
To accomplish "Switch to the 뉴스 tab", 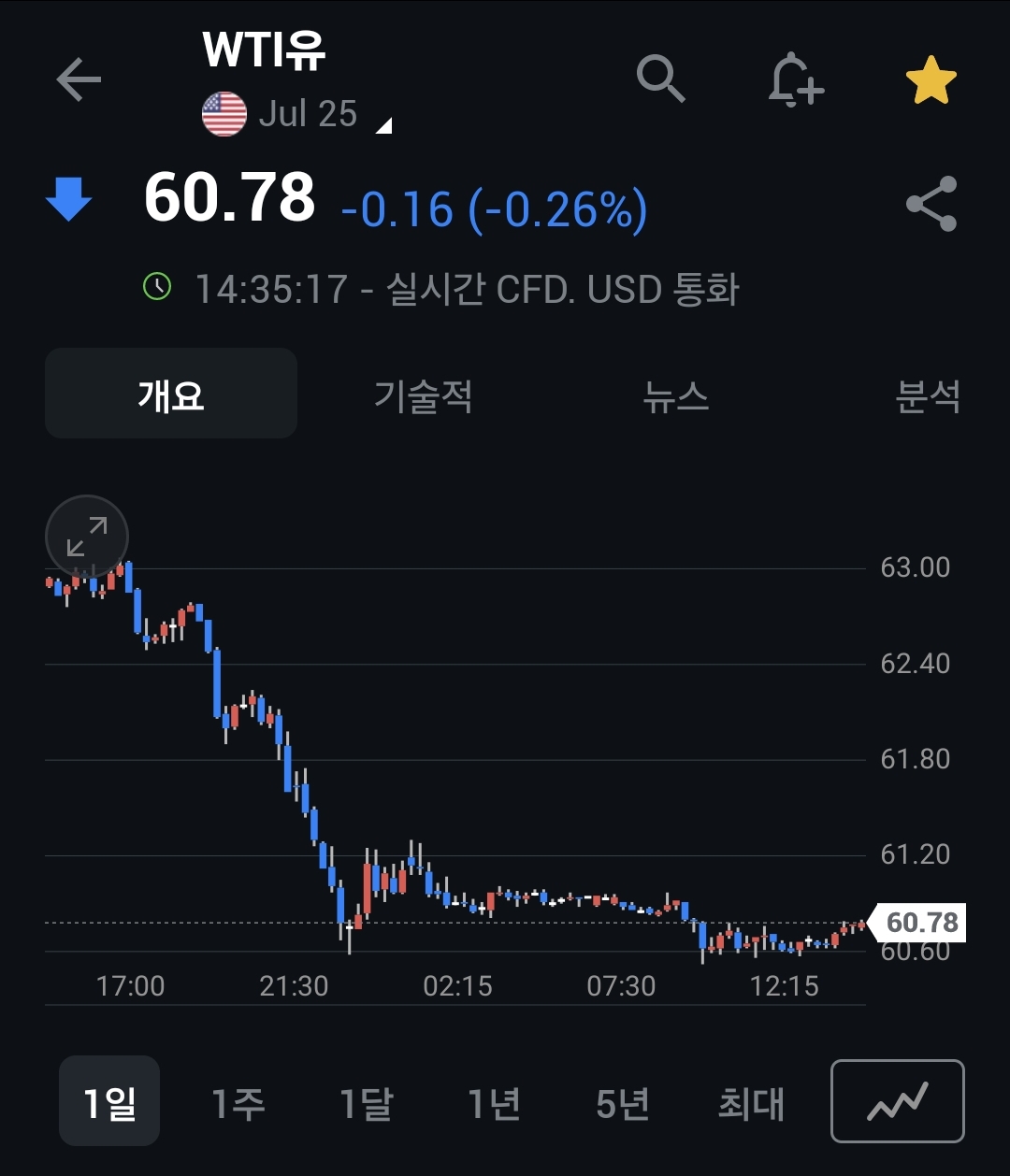I will (675, 394).
